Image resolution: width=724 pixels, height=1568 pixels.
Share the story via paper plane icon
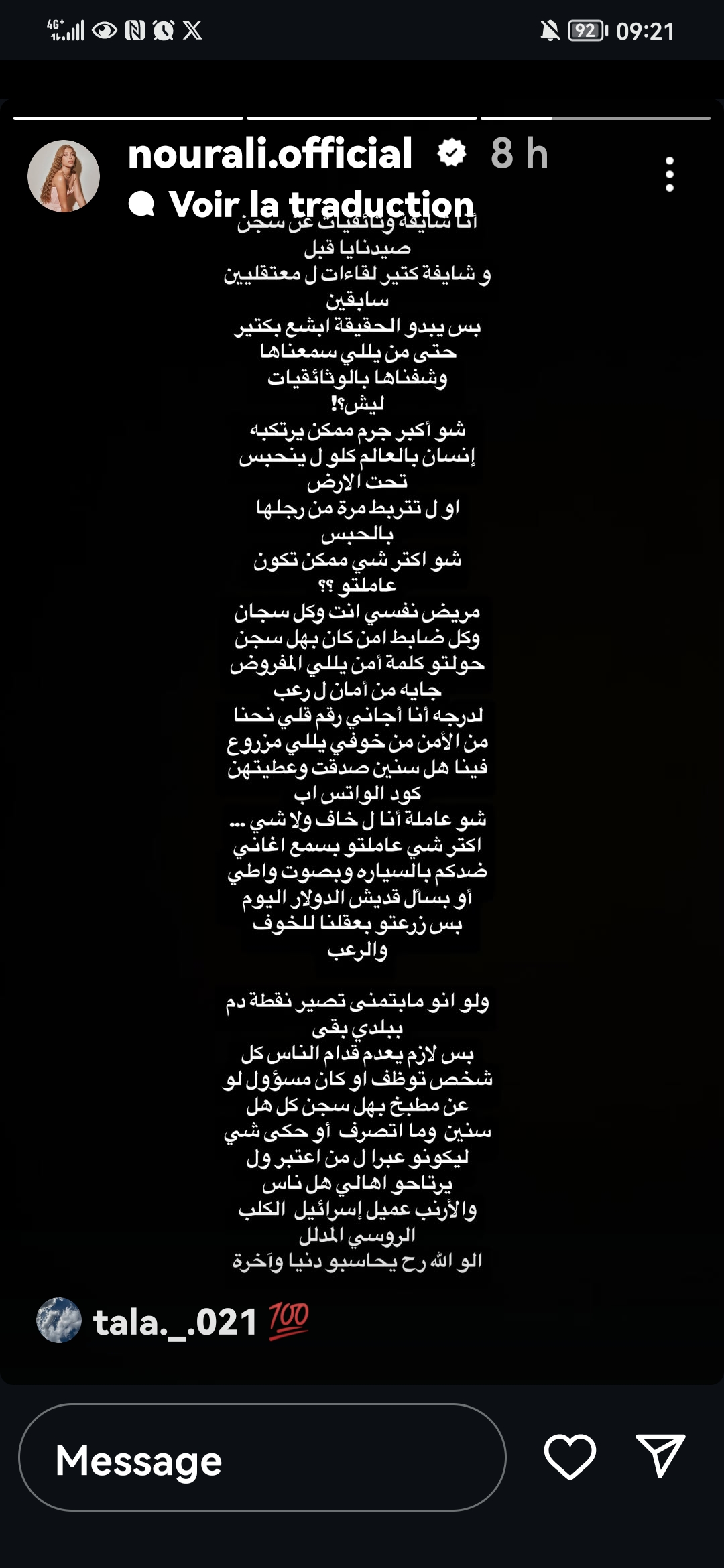coord(660,1455)
